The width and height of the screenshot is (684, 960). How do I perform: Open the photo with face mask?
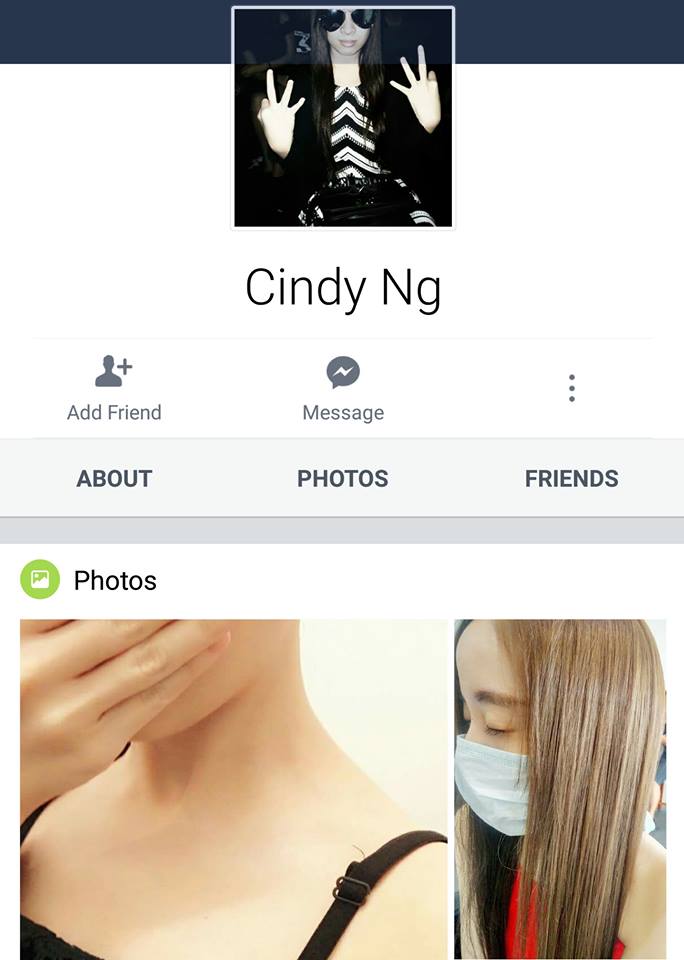coord(560,789)
